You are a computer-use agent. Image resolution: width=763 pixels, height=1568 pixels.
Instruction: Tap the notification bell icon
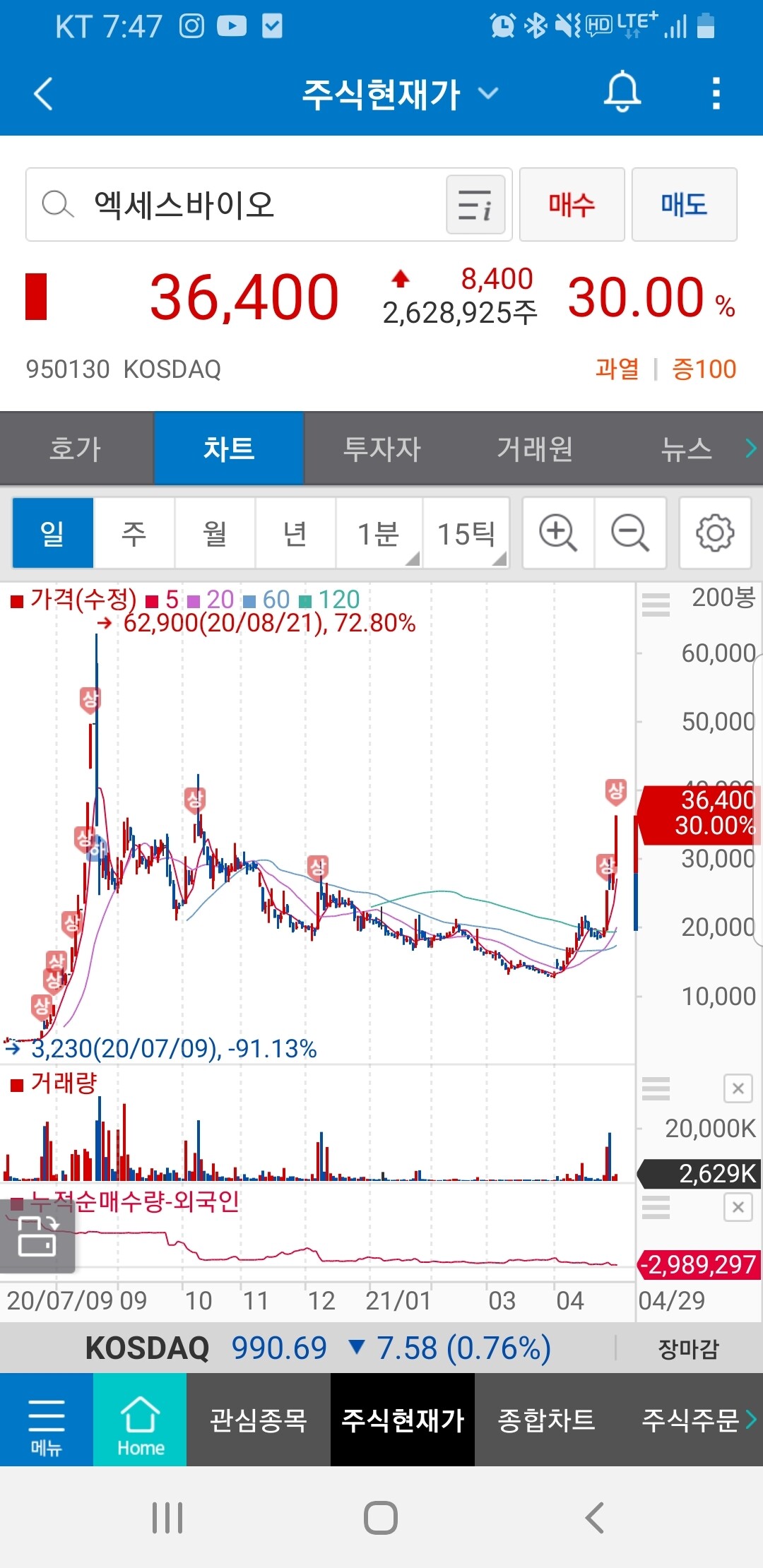(x=620, y=92)
